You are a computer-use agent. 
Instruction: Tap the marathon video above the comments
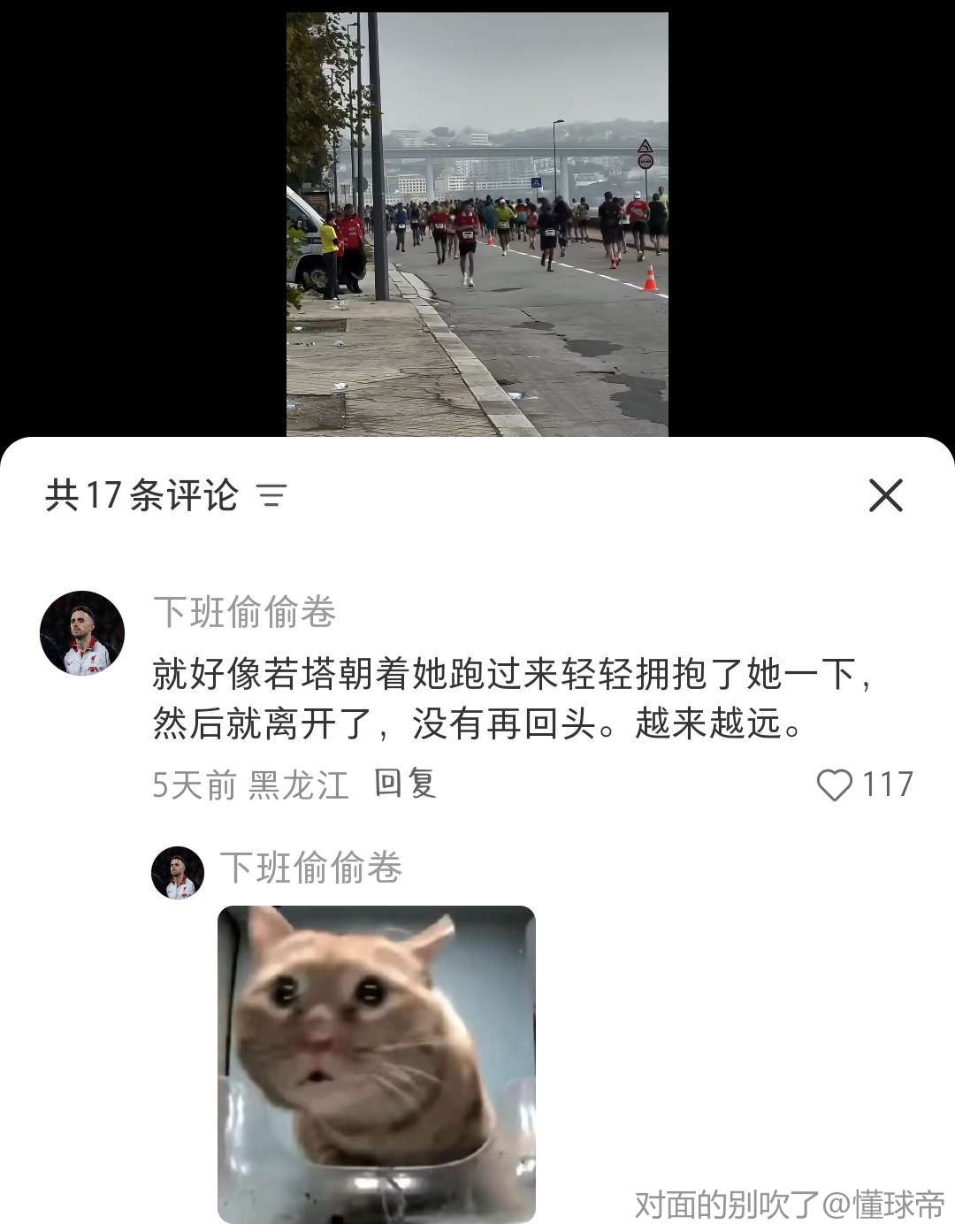(477, 224)
